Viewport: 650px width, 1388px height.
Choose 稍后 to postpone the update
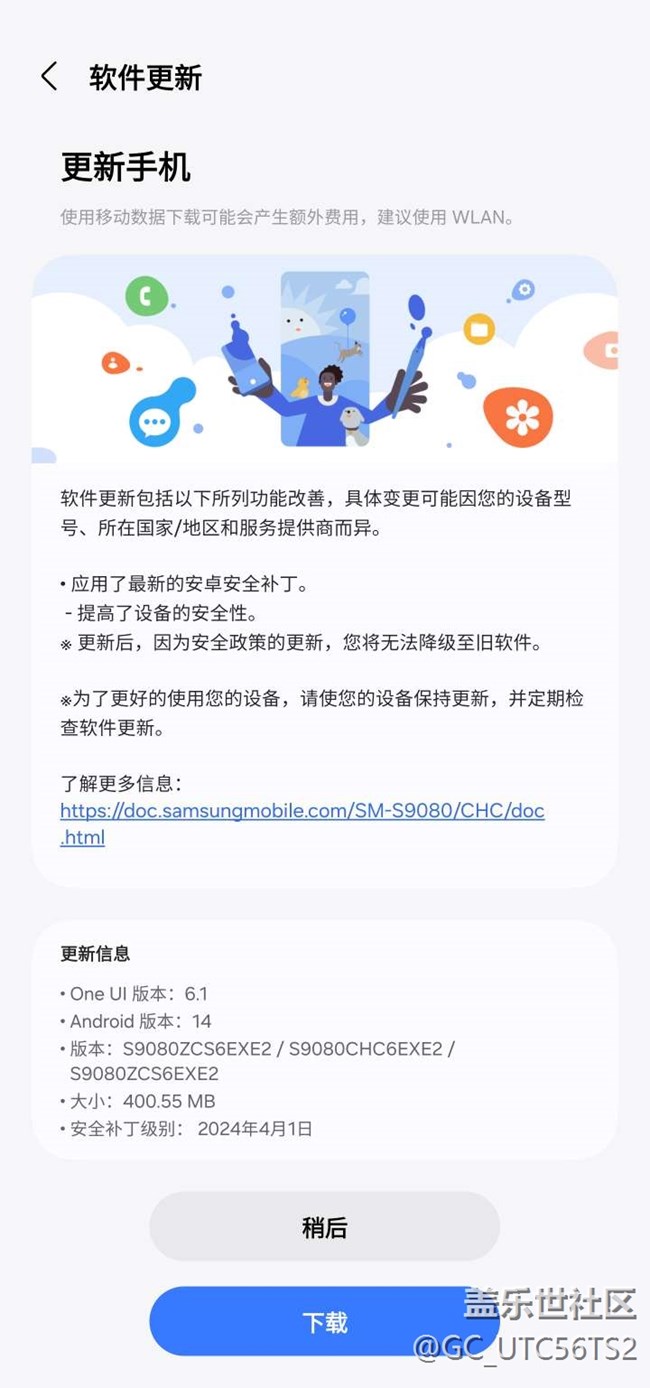[324, 1227]
